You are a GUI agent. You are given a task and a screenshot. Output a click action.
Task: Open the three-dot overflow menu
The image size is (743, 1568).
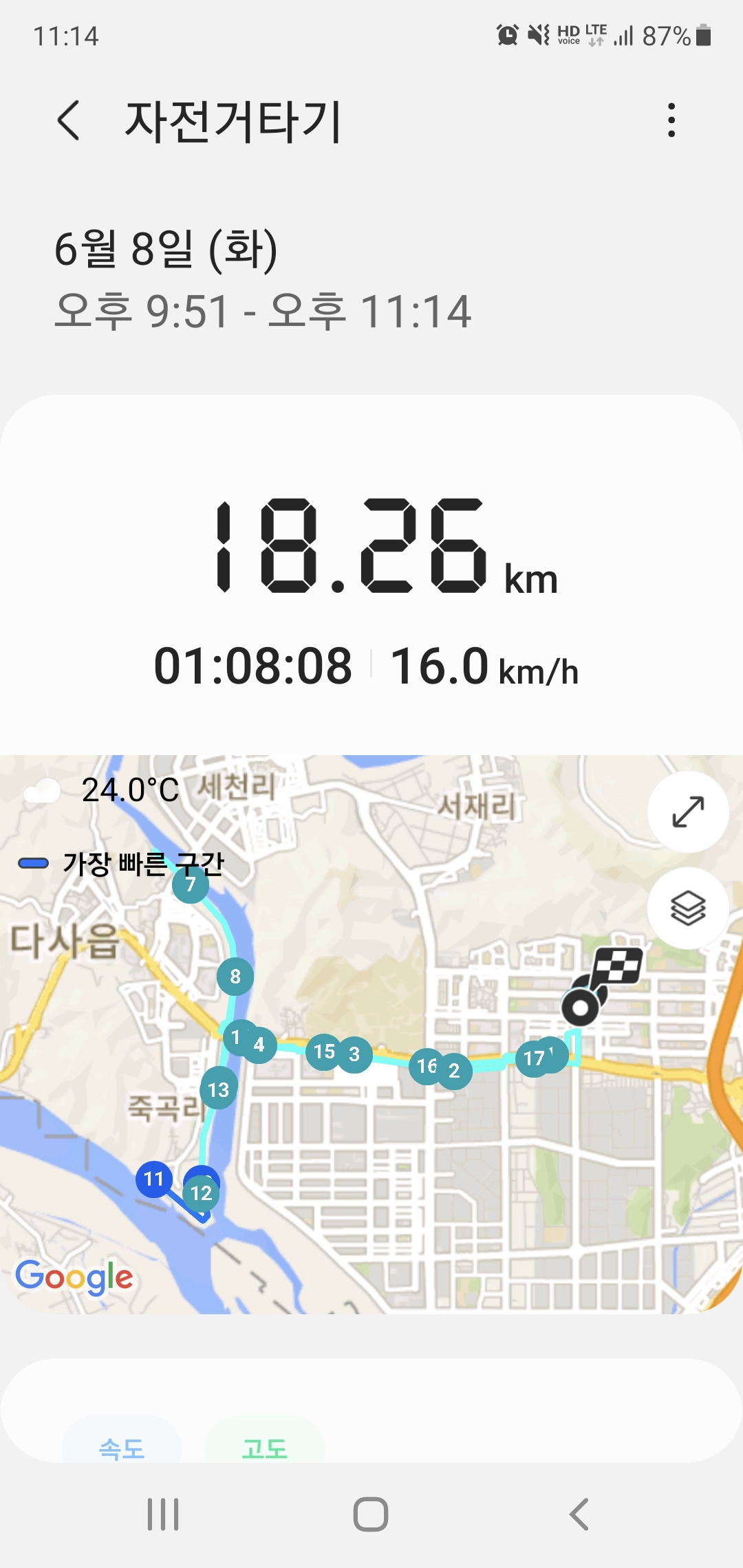tap(671, 120)
